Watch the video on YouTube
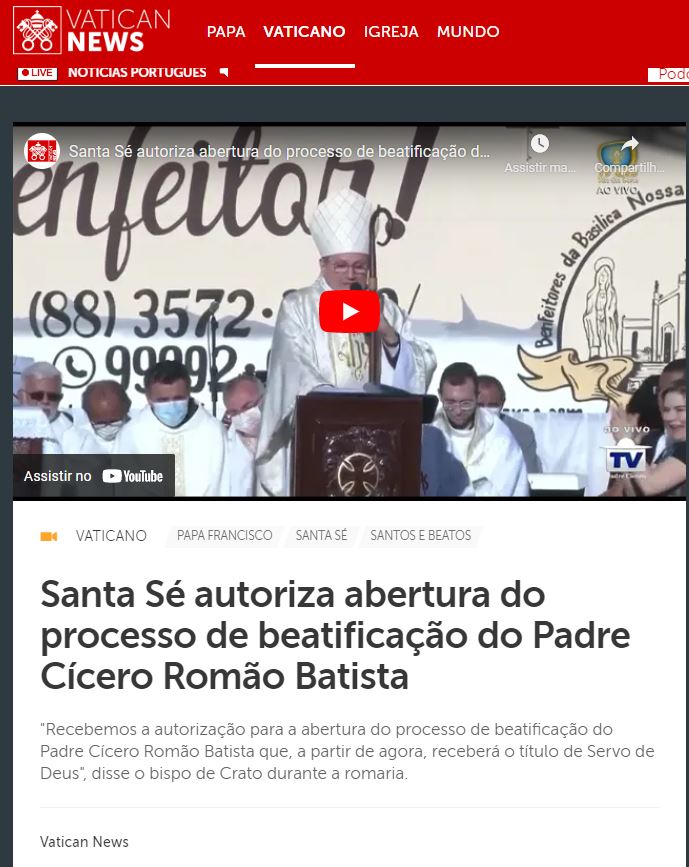Image resolution: width=689 pixels, height=867 pixels. coord(94,476)
